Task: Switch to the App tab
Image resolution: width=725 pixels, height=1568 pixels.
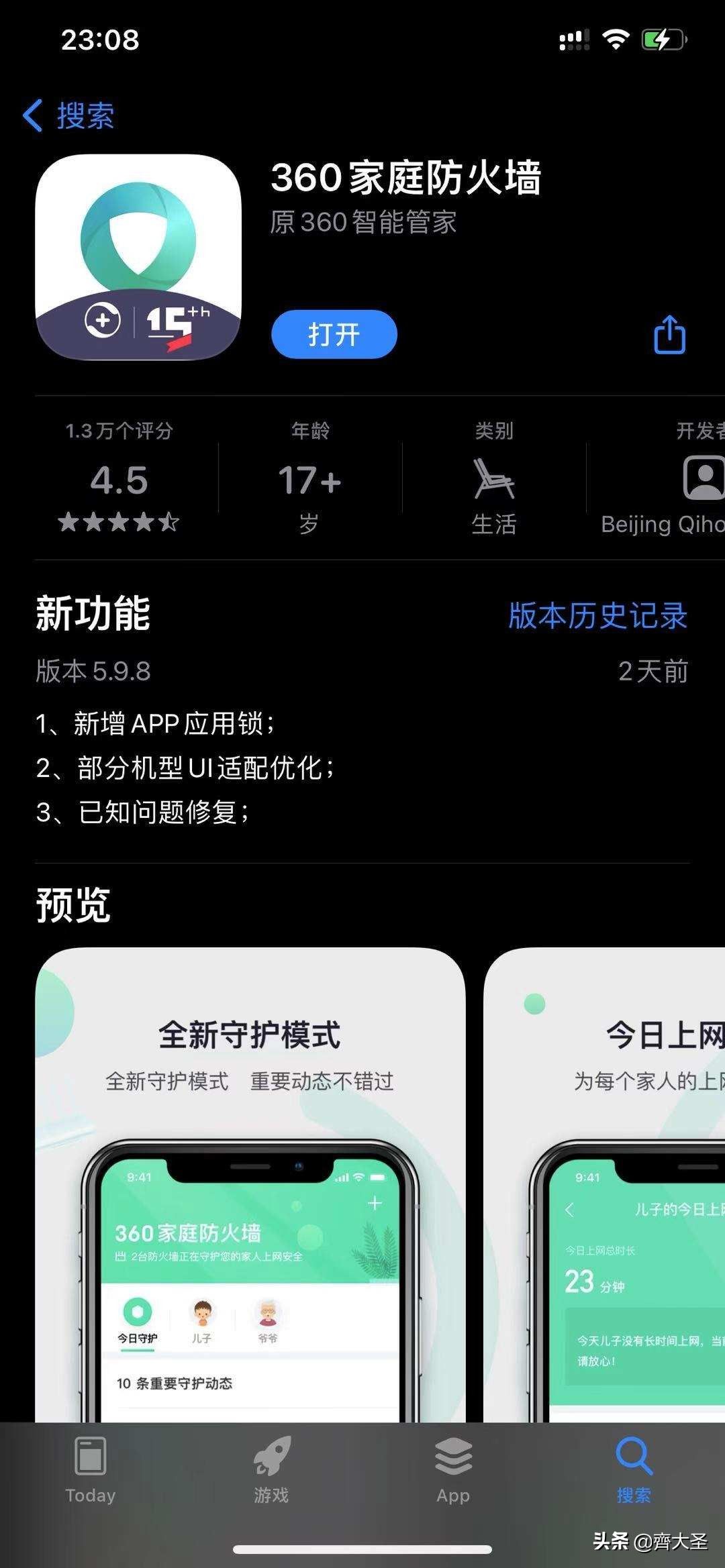Action: point(453,1470)
